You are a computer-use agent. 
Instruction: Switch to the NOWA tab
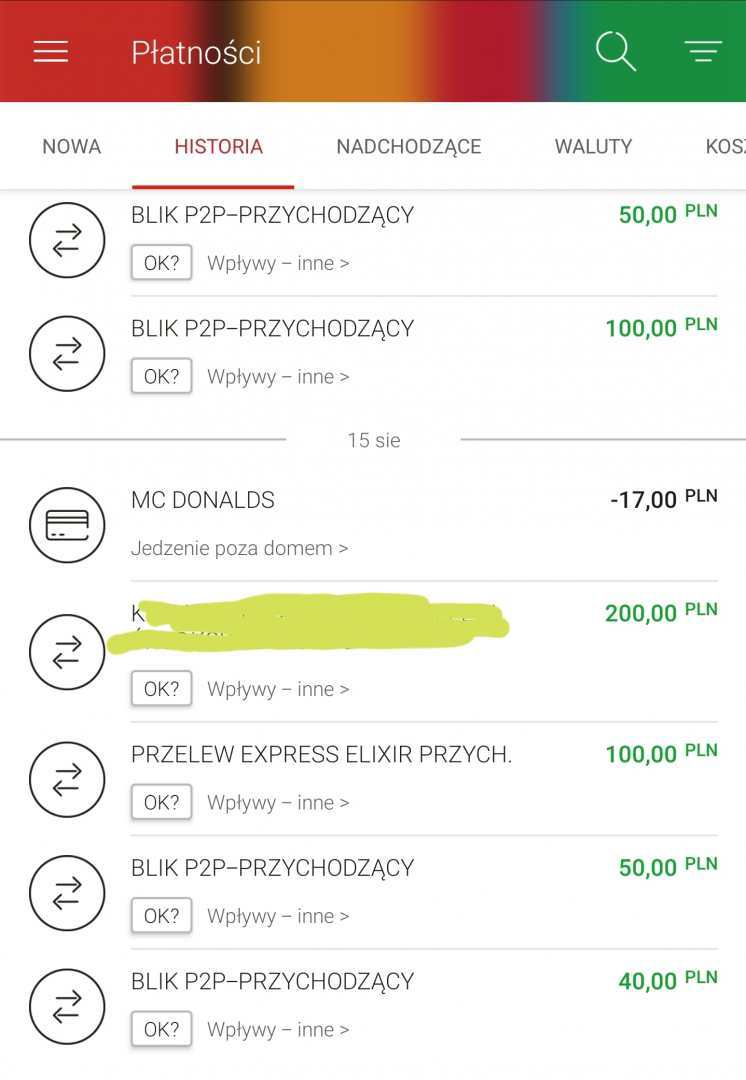click(71, 147)
